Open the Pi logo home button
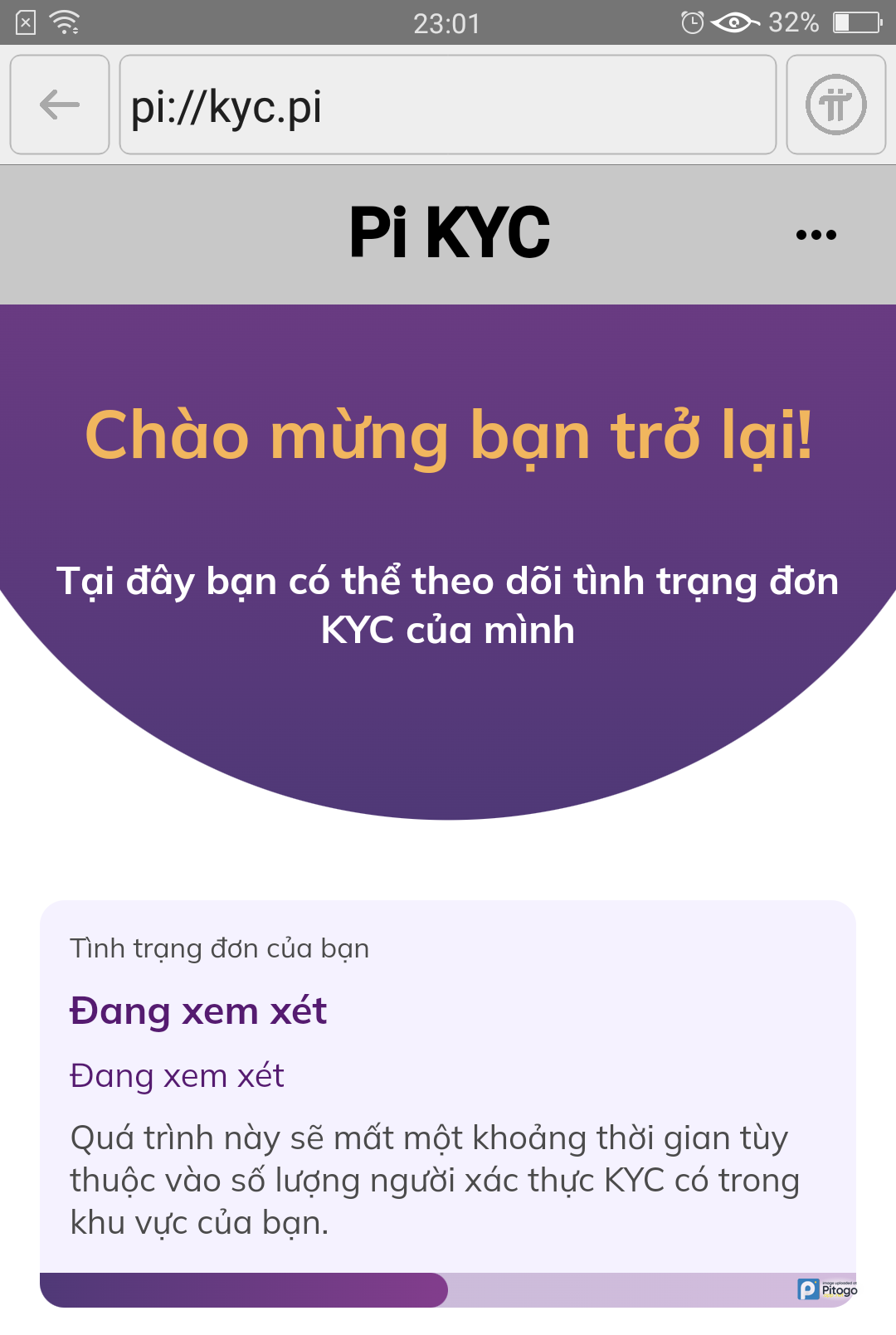Image resolution: width=896 pixels, height=1335 pixels. coord(835,105)
